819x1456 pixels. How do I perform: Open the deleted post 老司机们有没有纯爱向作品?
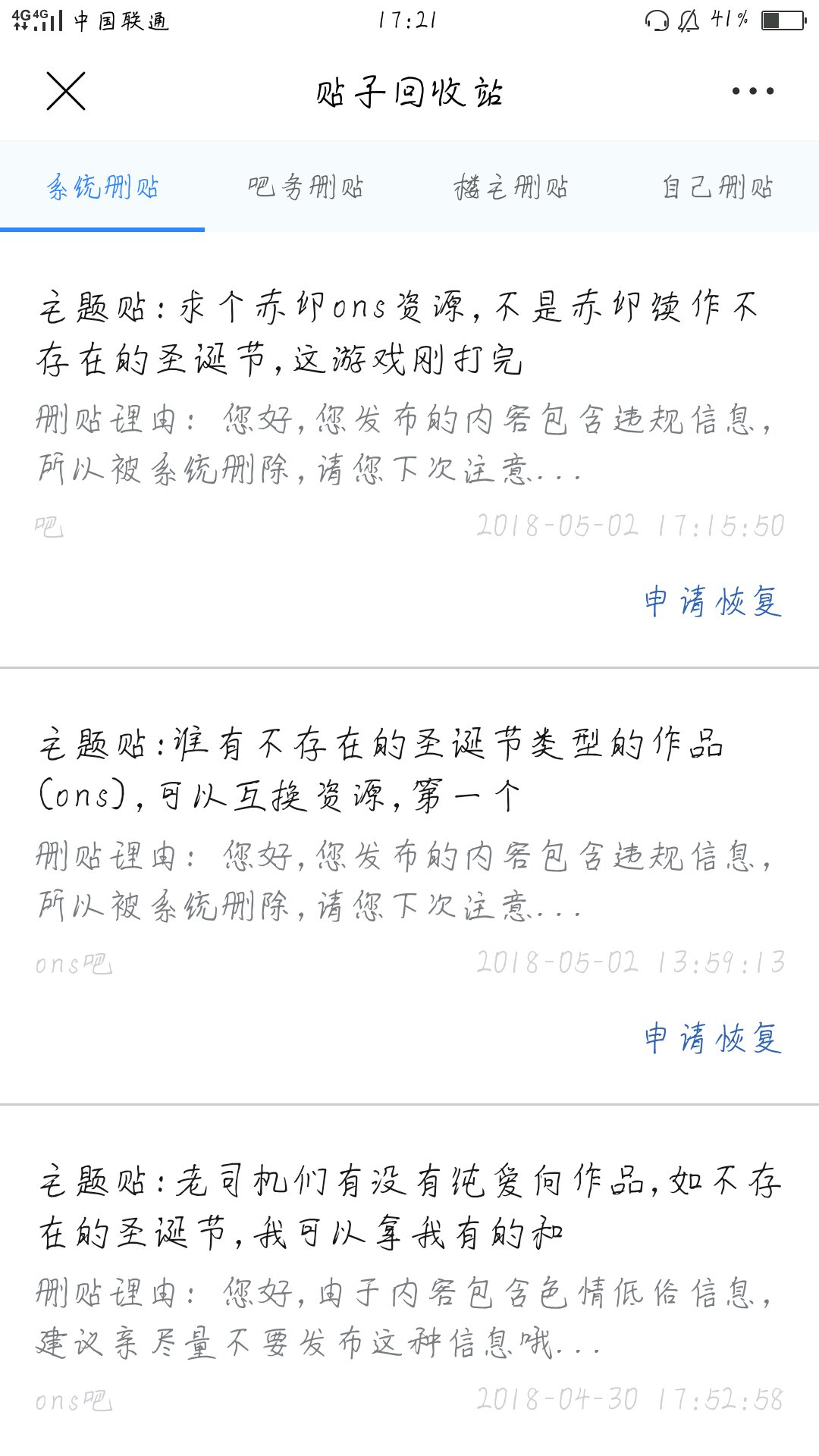coord(409,1207)
